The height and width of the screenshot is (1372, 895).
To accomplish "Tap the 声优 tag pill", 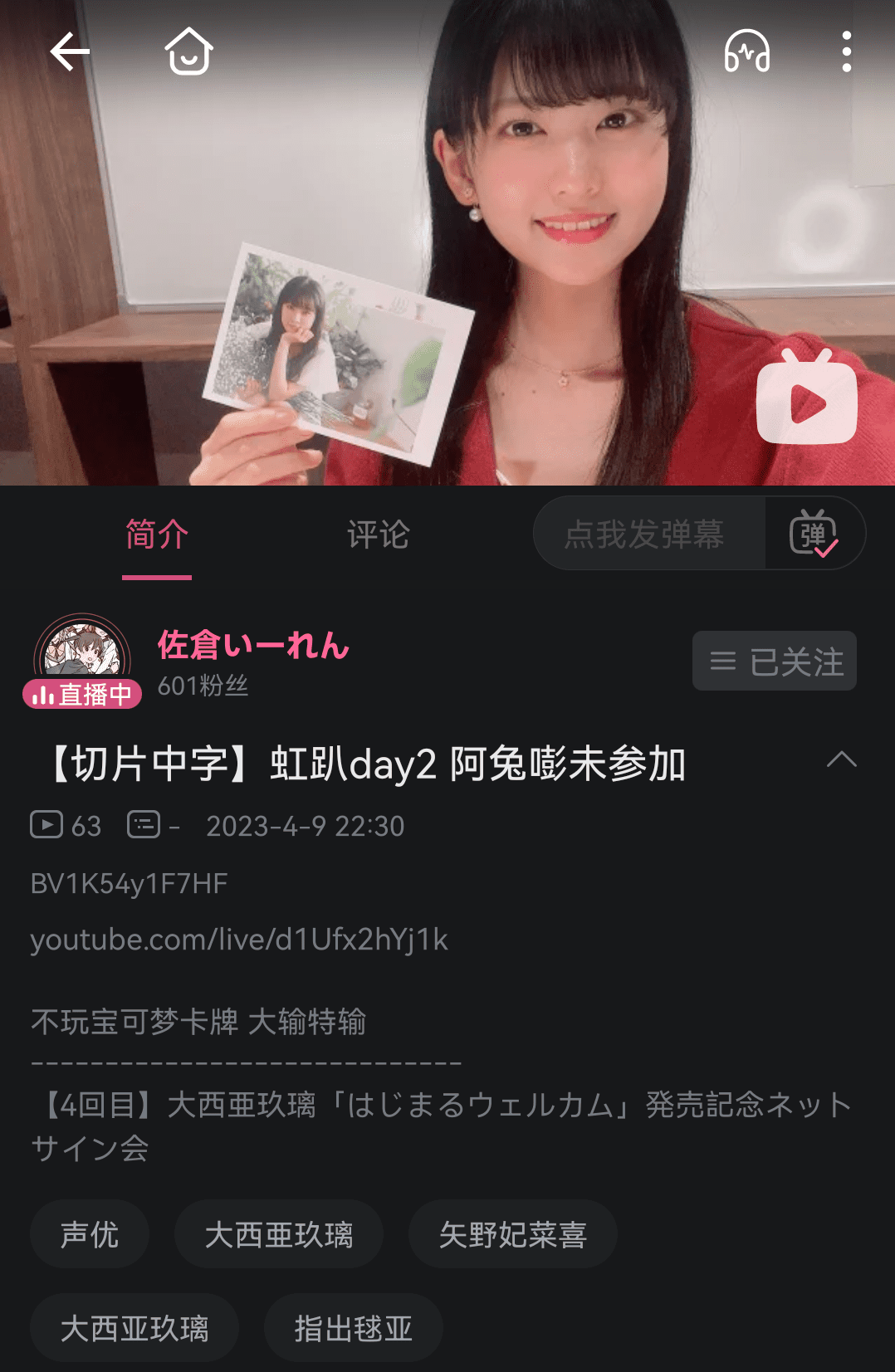I will [x=89, y=1234].
